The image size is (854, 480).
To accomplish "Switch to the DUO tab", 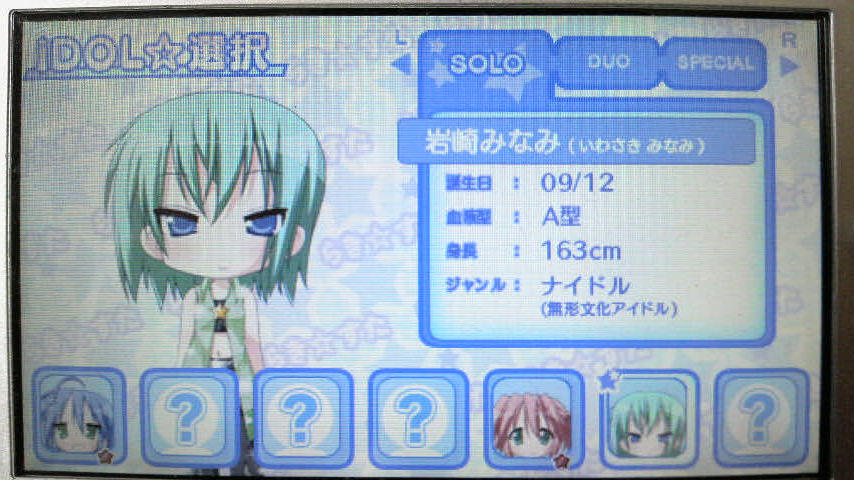I will click(x=608, y=64).
